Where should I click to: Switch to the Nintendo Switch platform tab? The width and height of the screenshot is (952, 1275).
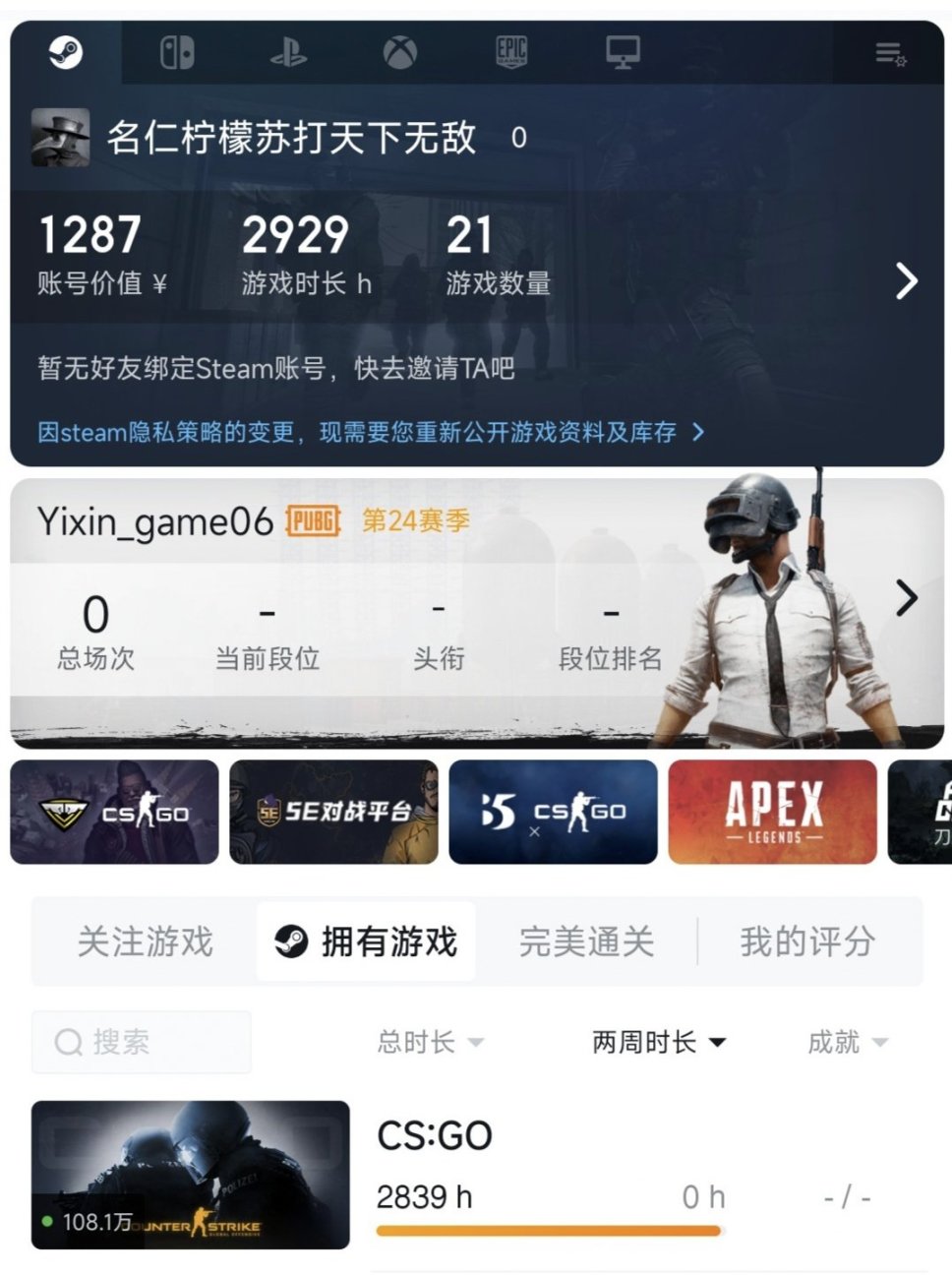click(177, 52)
